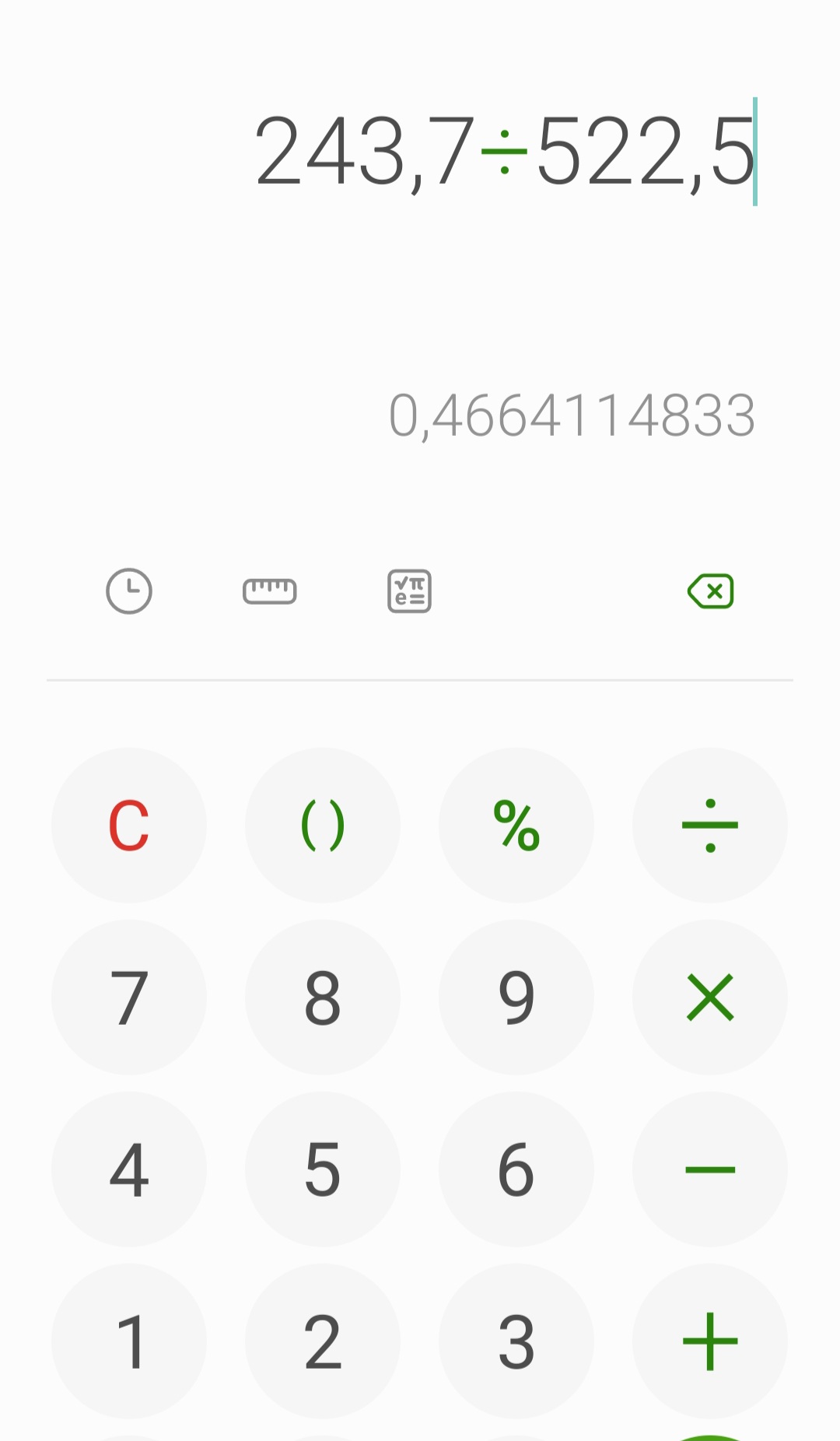This screenshot has height=1441, width=840.
Task: Open the unit converter
Action: coord(270,591)
